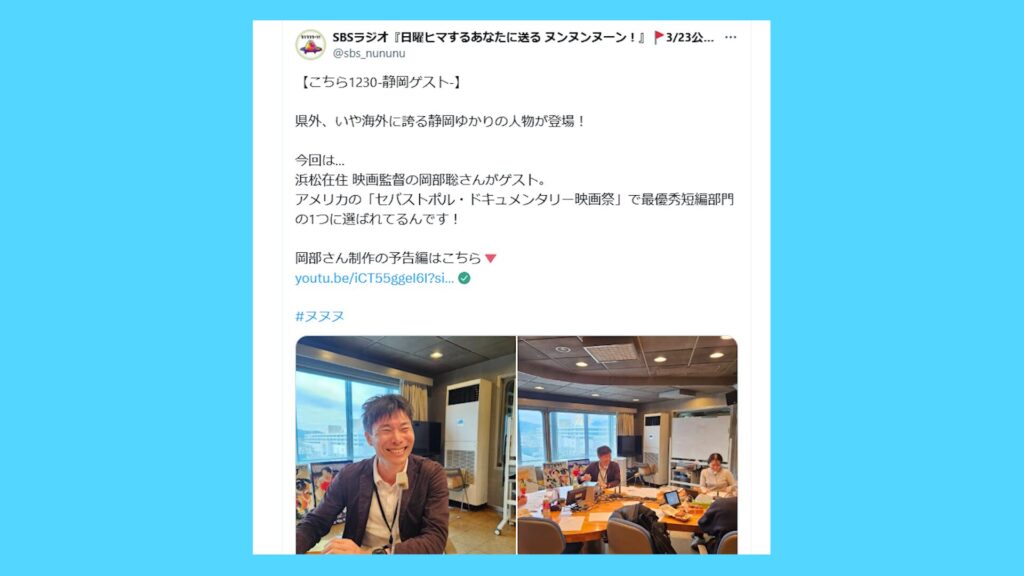View the photo of the smiling guest
The height and width of the screenshot is (576, 1024).
[405, 445]
